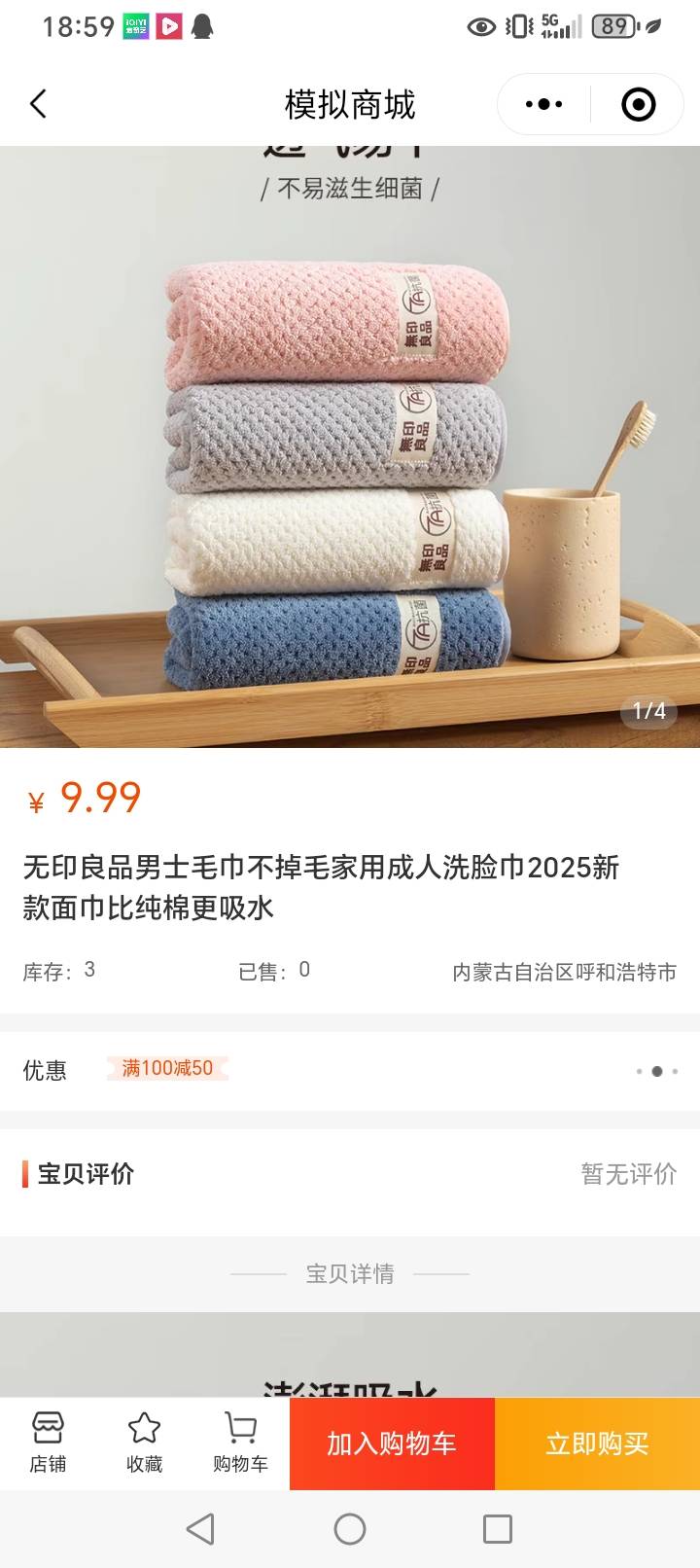700x1568 pixels.
Task: Go back using the header arrow
Action: (39, 104)
